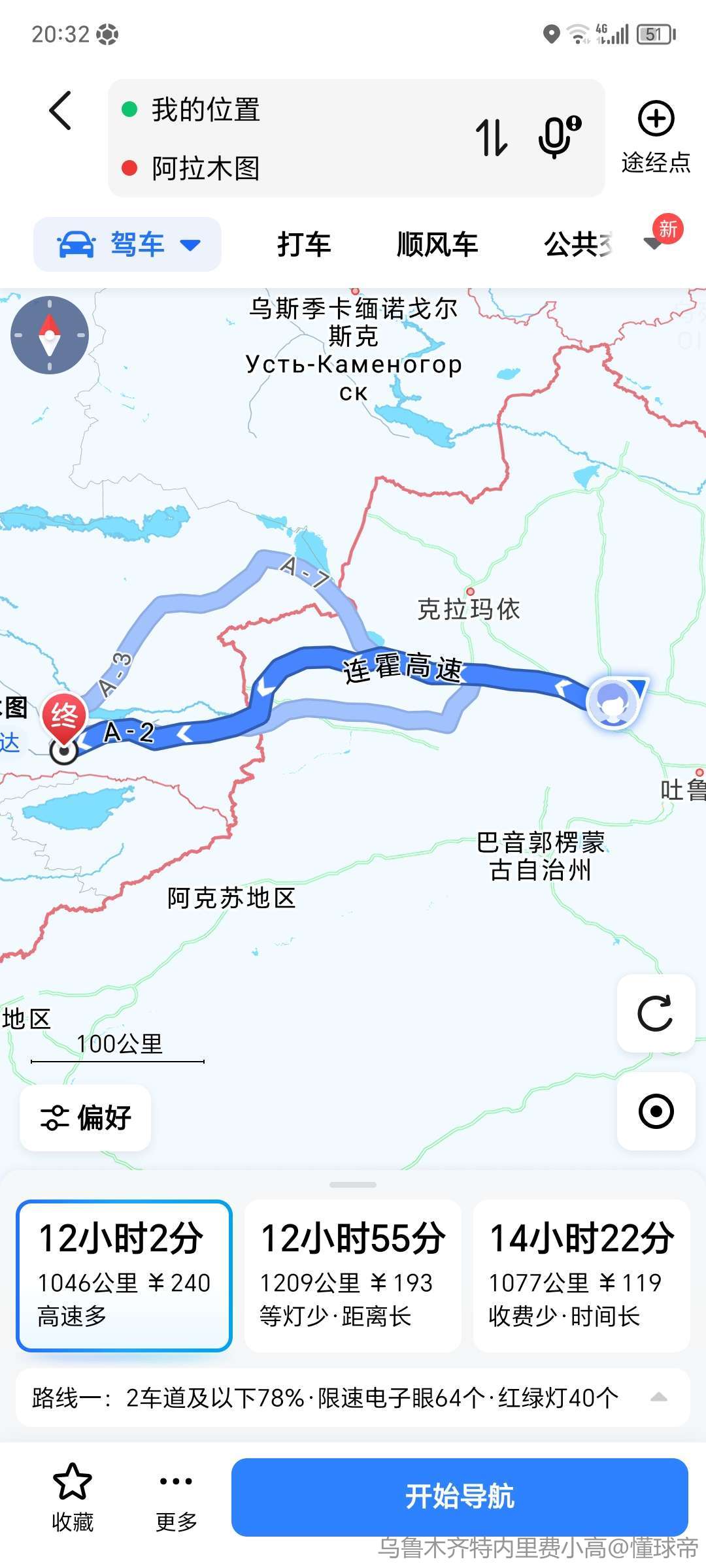This screenshot has width=706, height=1568.
Task: Recenter map on my location
Action: 656,1111
